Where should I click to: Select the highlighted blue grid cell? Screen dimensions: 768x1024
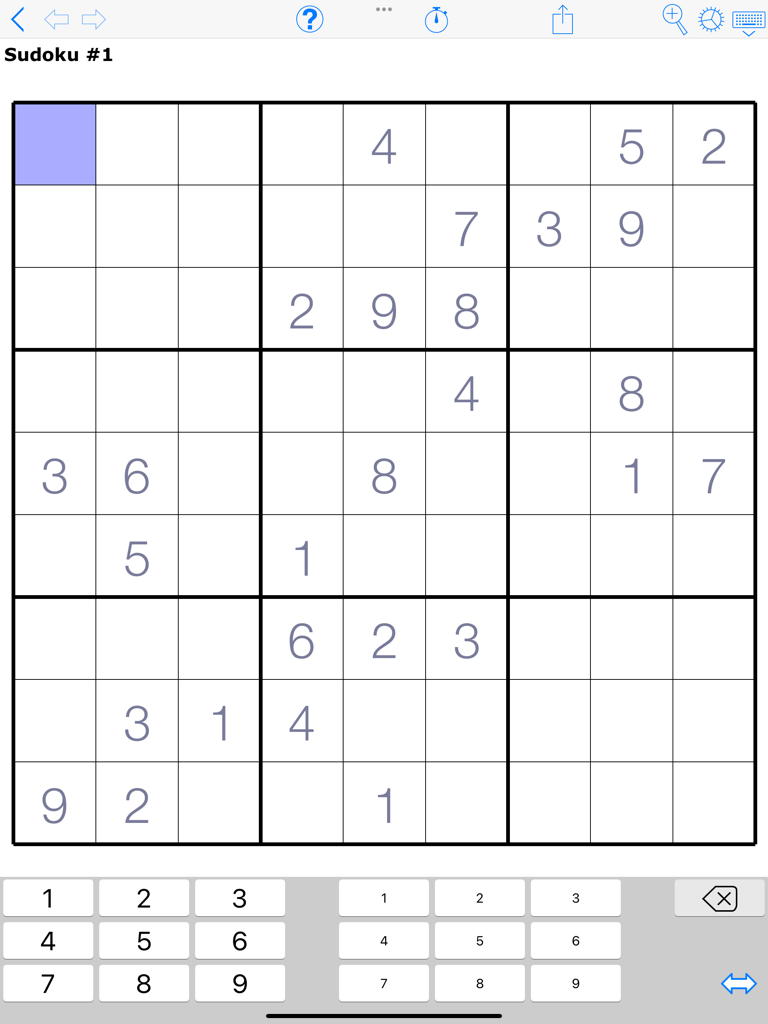pyautogui.click(x=55, y=144)
